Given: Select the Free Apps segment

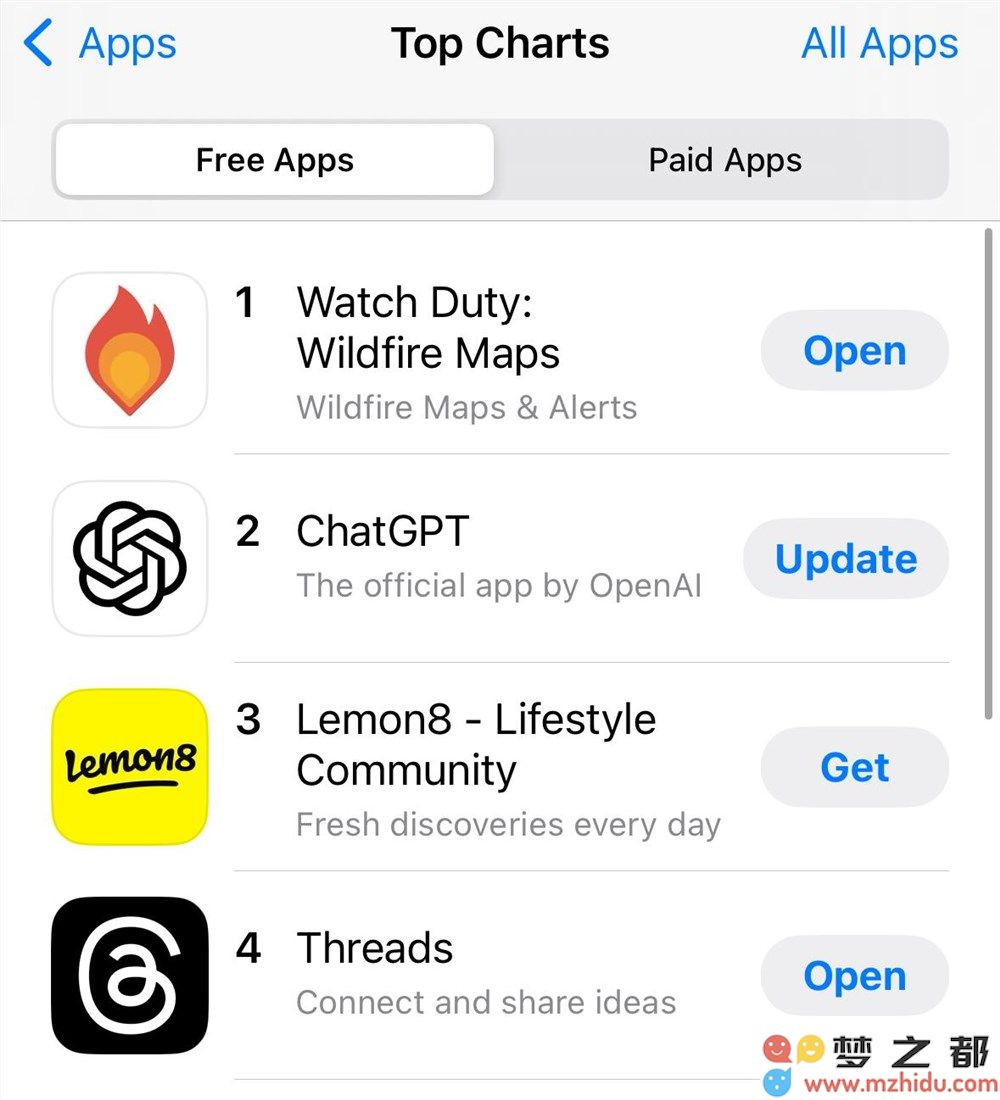Looking at the screenshot, I should coord(275,160).
